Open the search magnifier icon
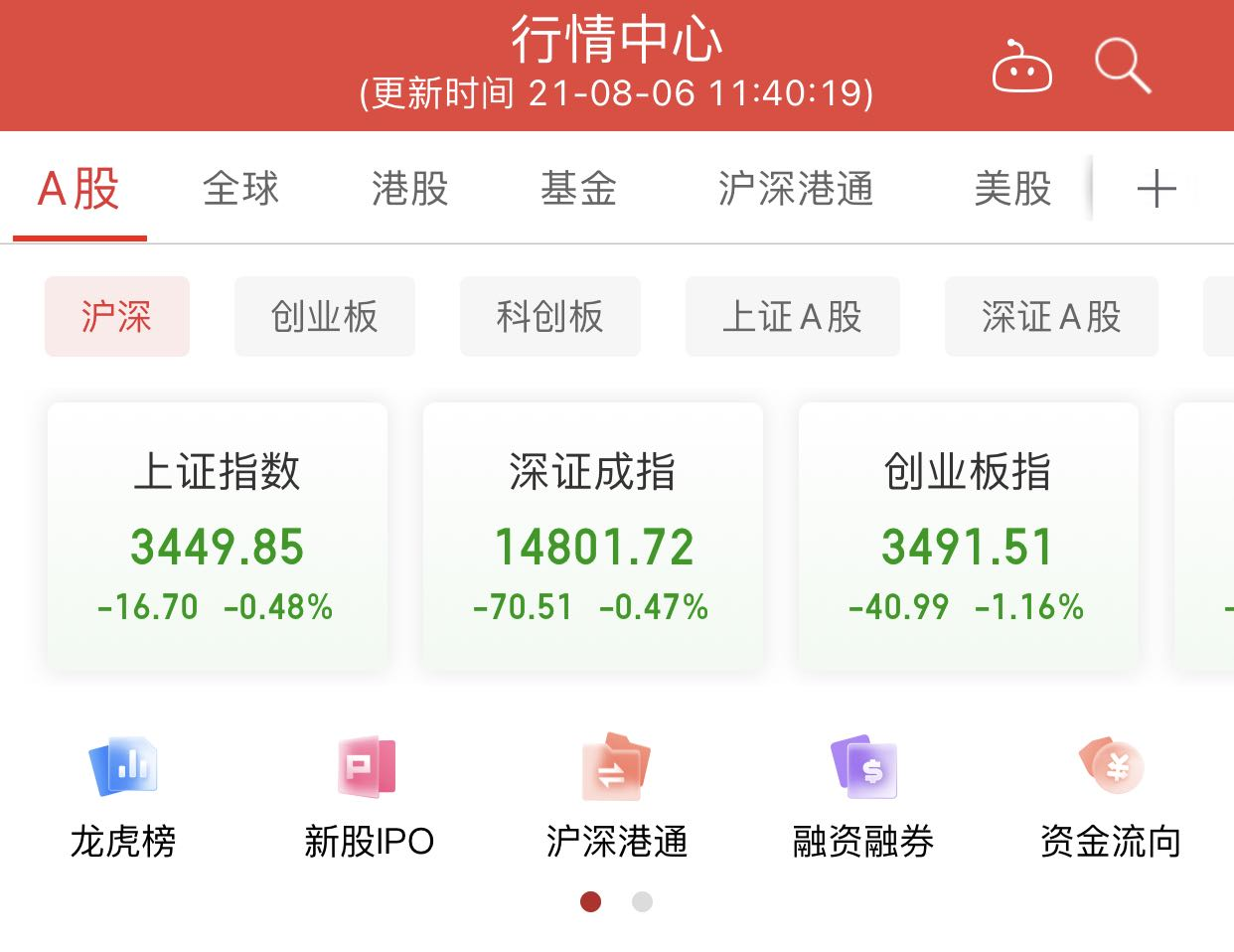The height and width of the screenshot is (952, 1234). pos(1123,66)
